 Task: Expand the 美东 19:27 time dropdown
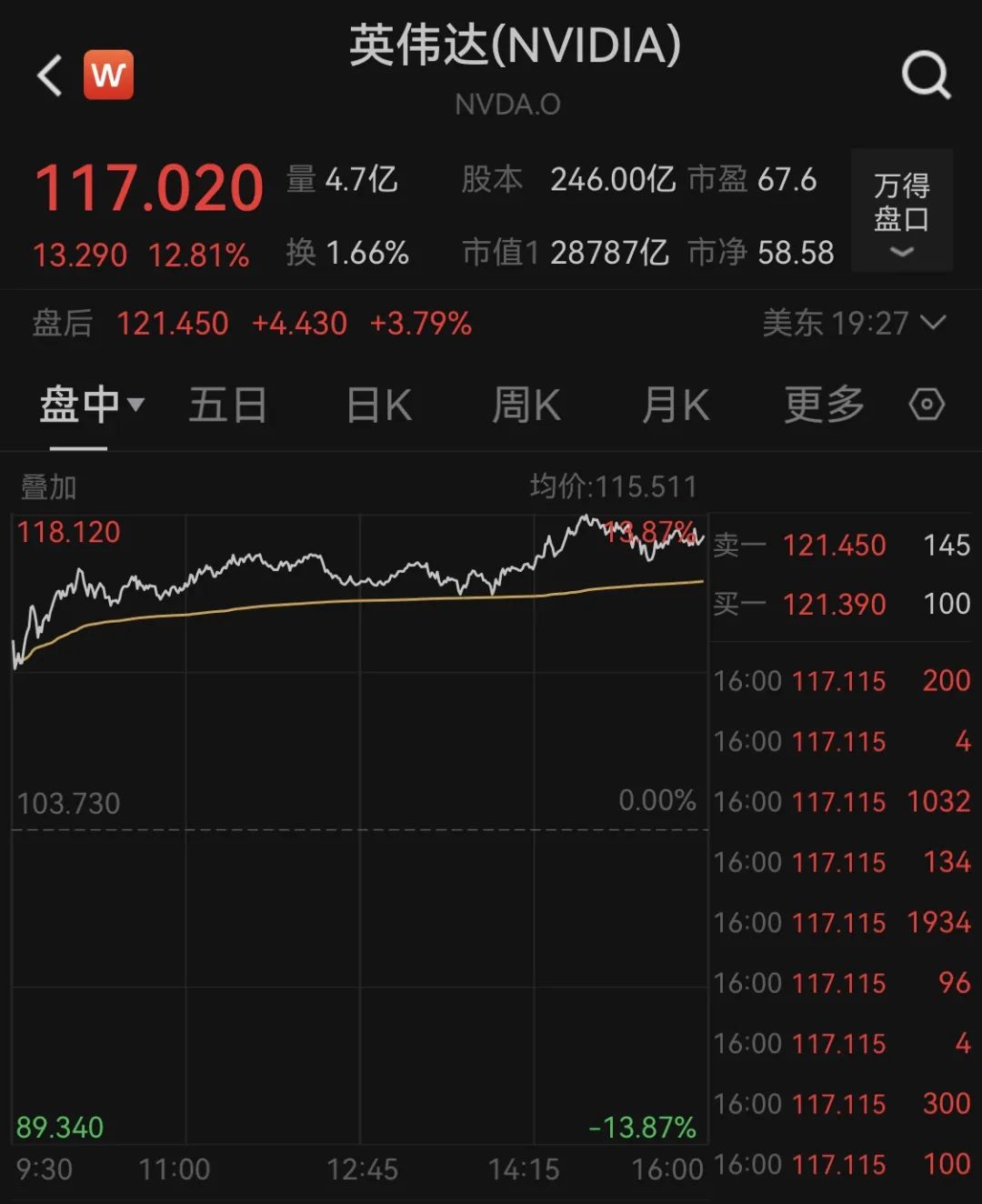[x=854, y=323]
